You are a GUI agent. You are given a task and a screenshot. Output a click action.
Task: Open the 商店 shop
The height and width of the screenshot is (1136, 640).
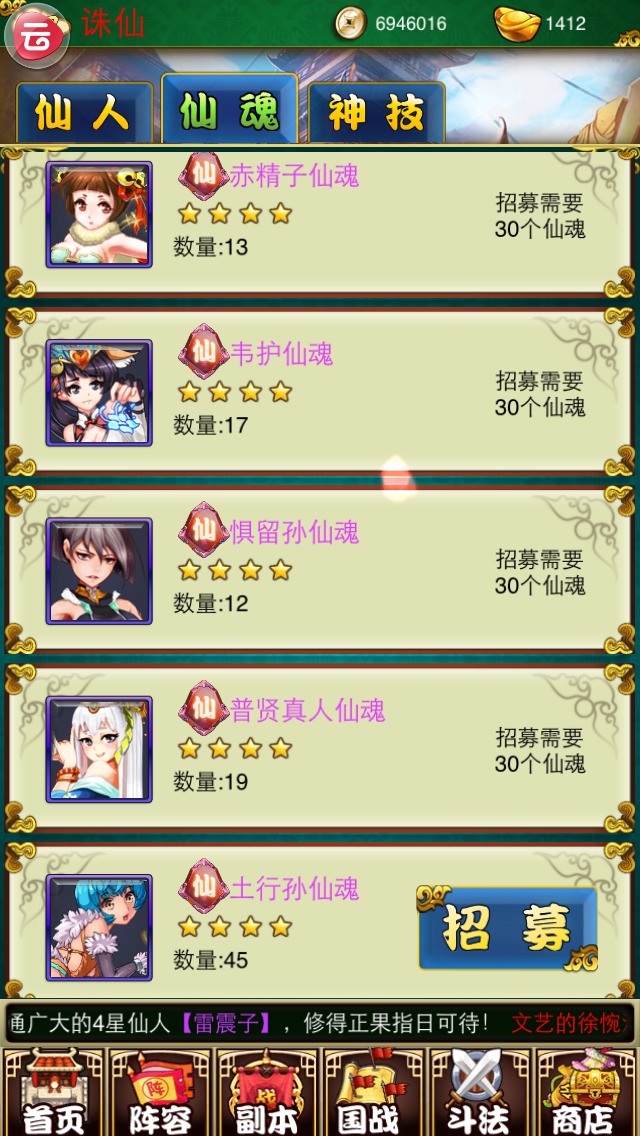click(586, 1092)
